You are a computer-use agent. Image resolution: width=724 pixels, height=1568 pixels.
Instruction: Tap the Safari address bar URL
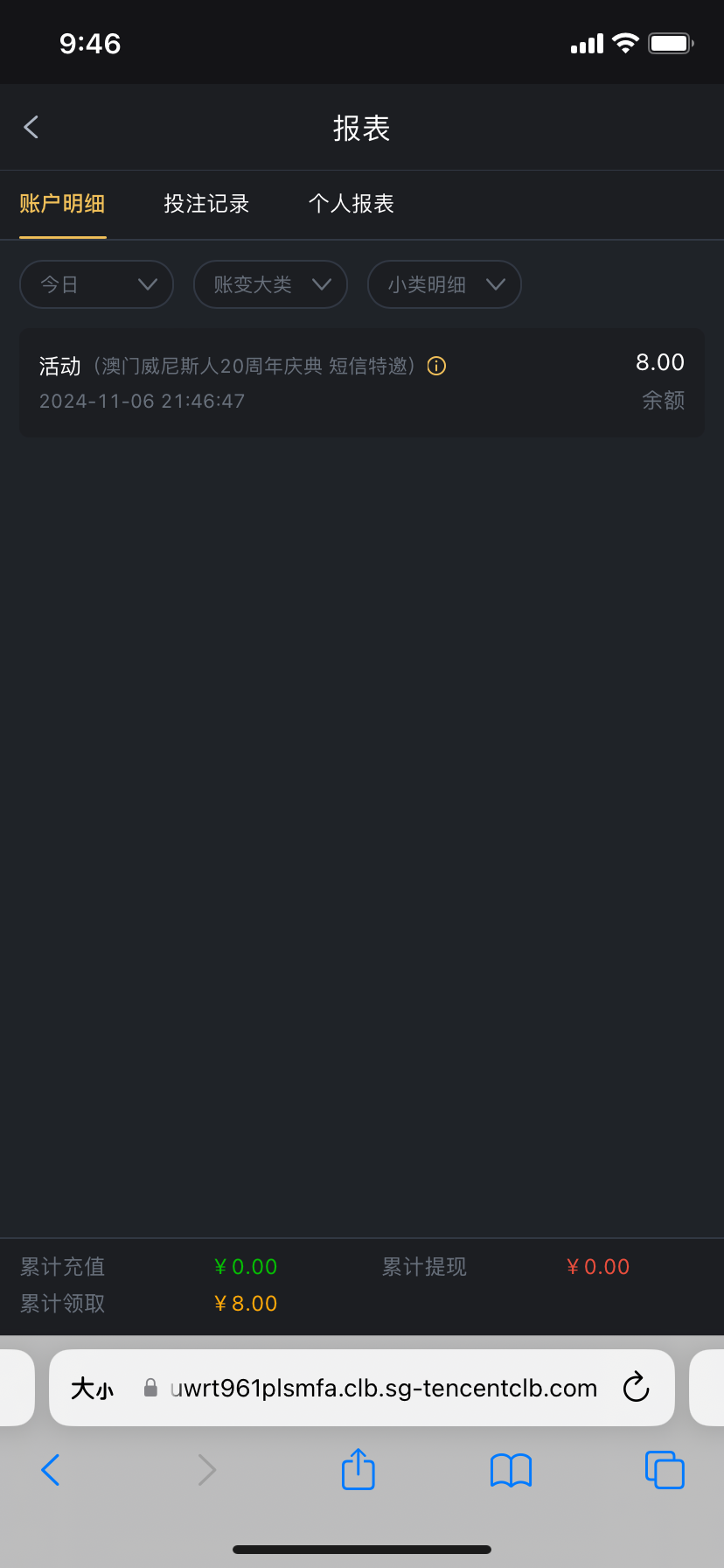tap(383, 1389)
